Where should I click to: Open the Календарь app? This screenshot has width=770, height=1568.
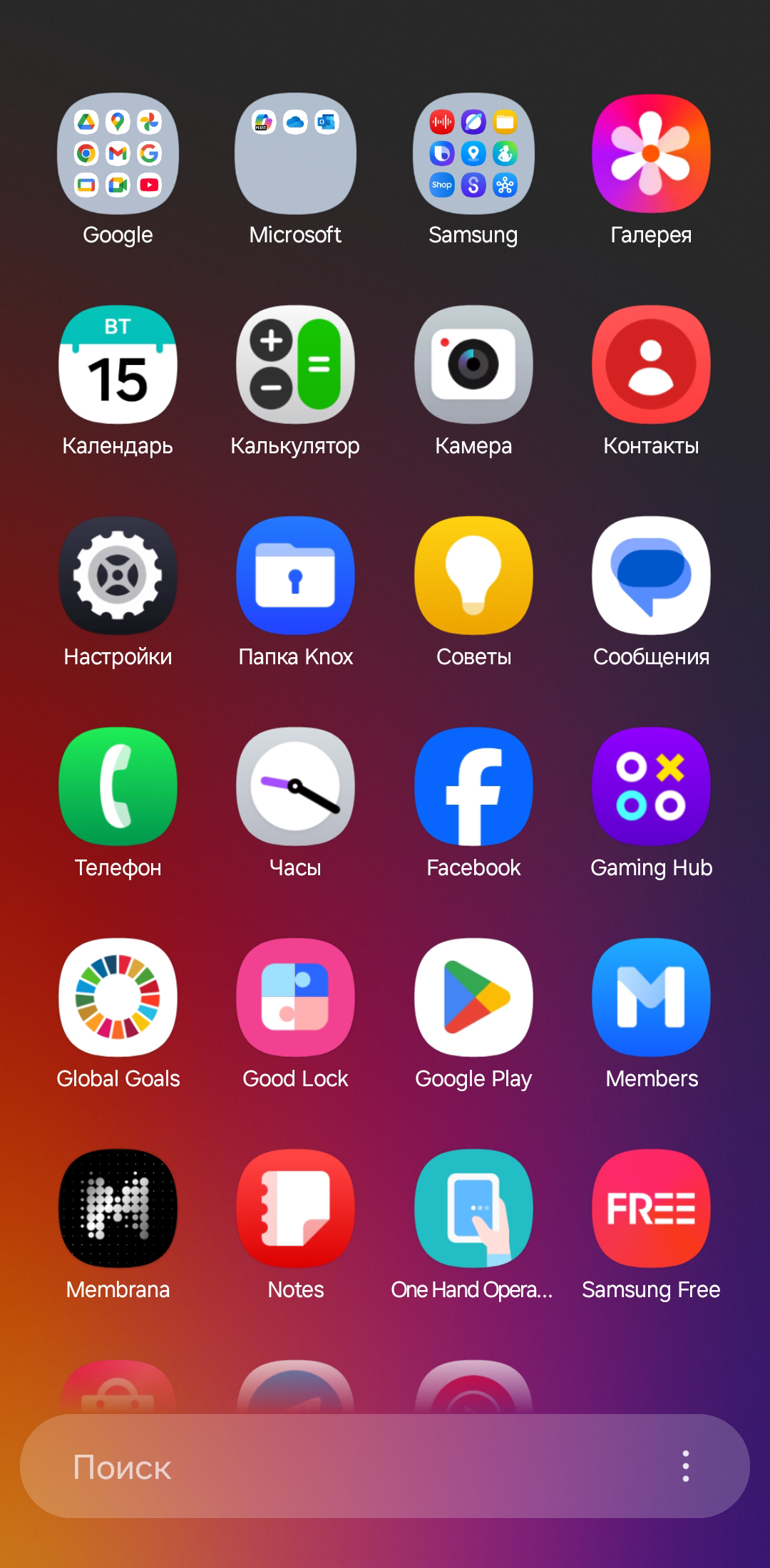click(x=118, y=364)
